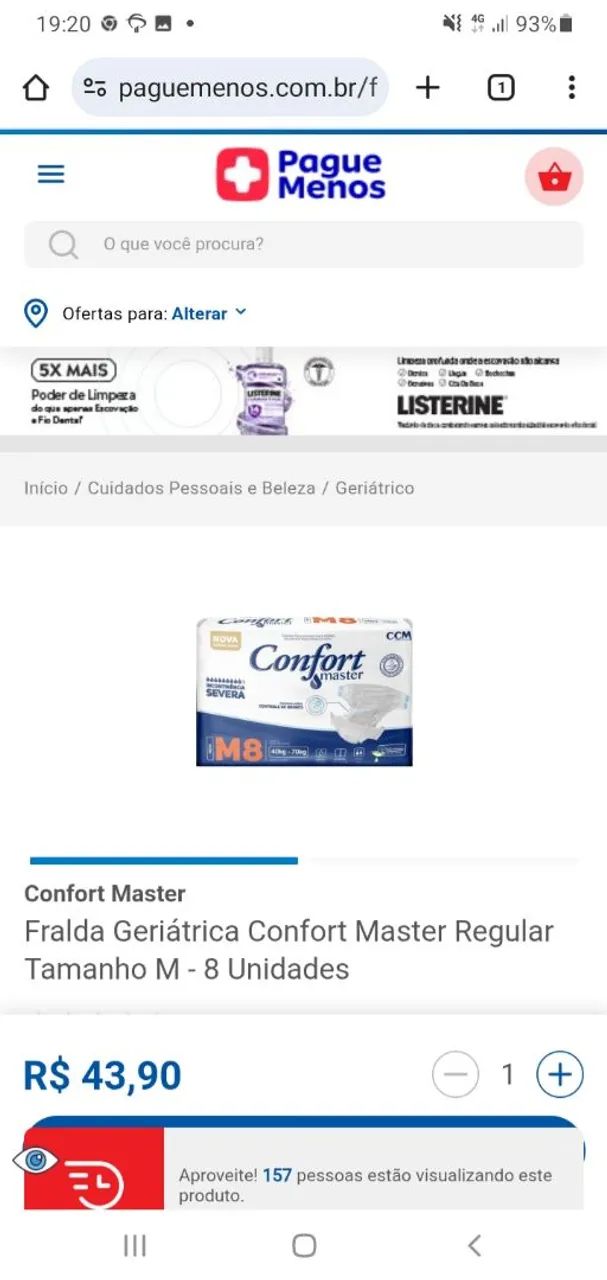The image size is (607, 1280).
Task: Decrease quantity with minus button
Action: [x=455, y=1075]
